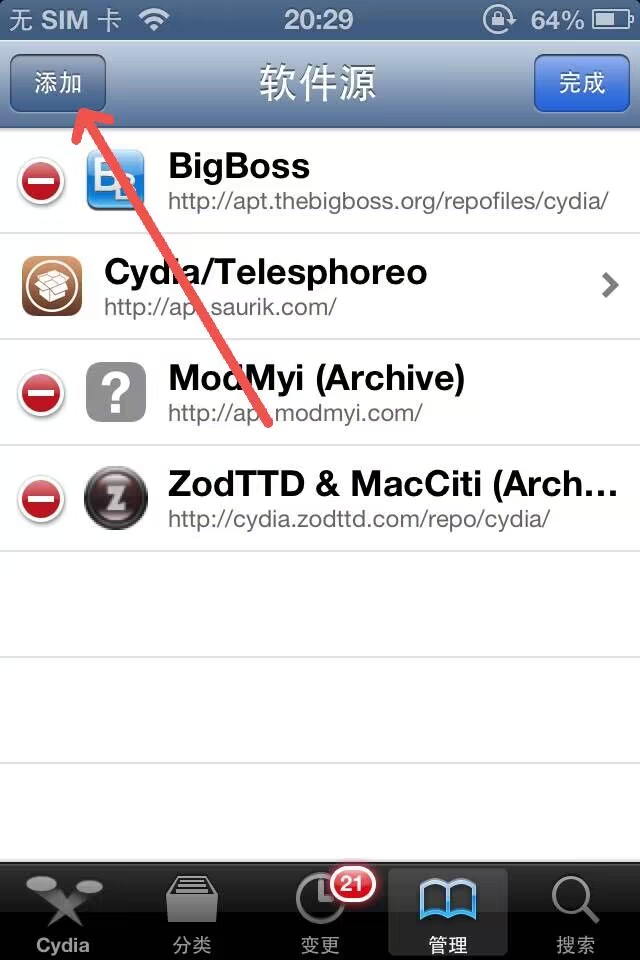
Task: Switch to the 分类 tab
Action: click(191, 912)
